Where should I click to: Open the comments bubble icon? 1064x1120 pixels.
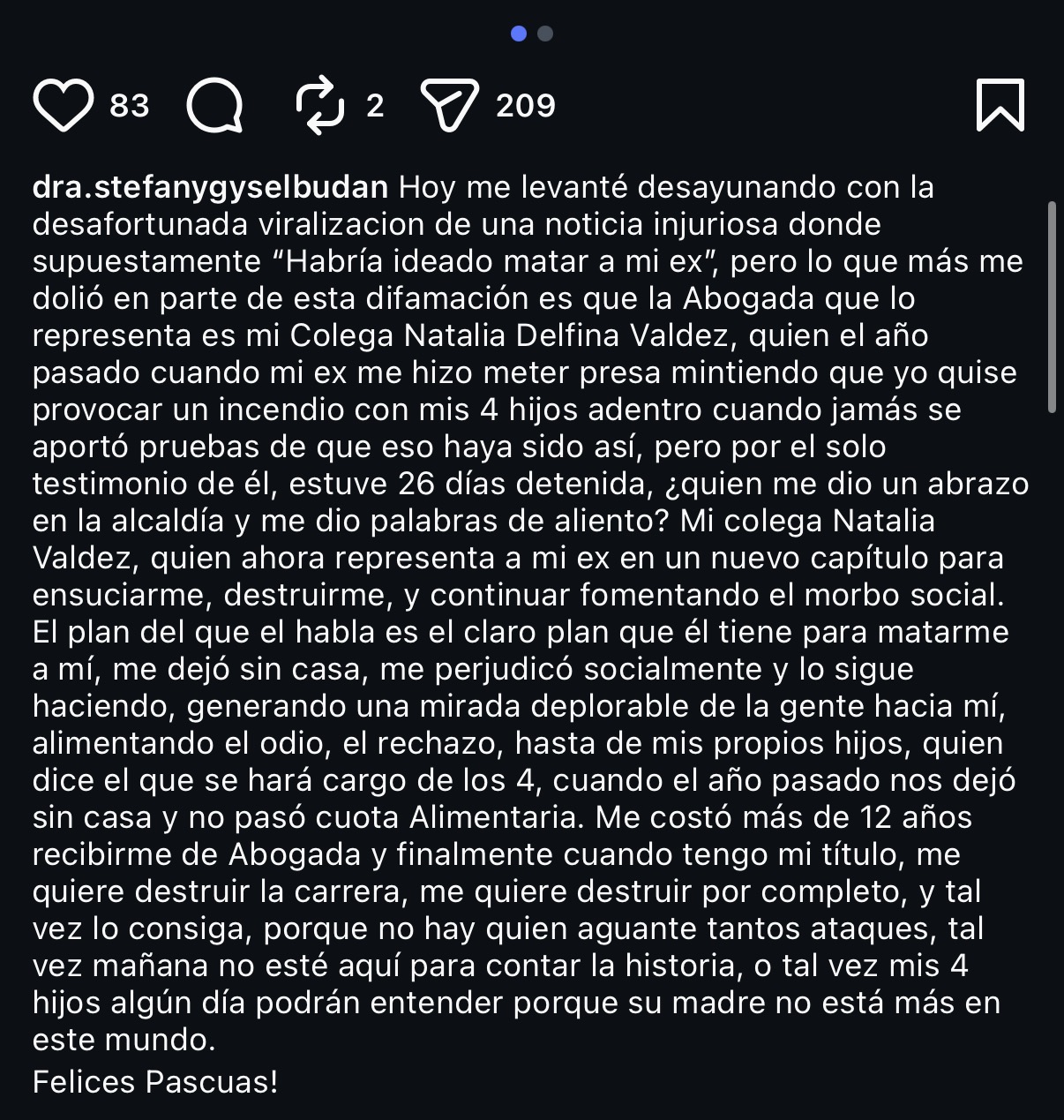coord(214,105)
